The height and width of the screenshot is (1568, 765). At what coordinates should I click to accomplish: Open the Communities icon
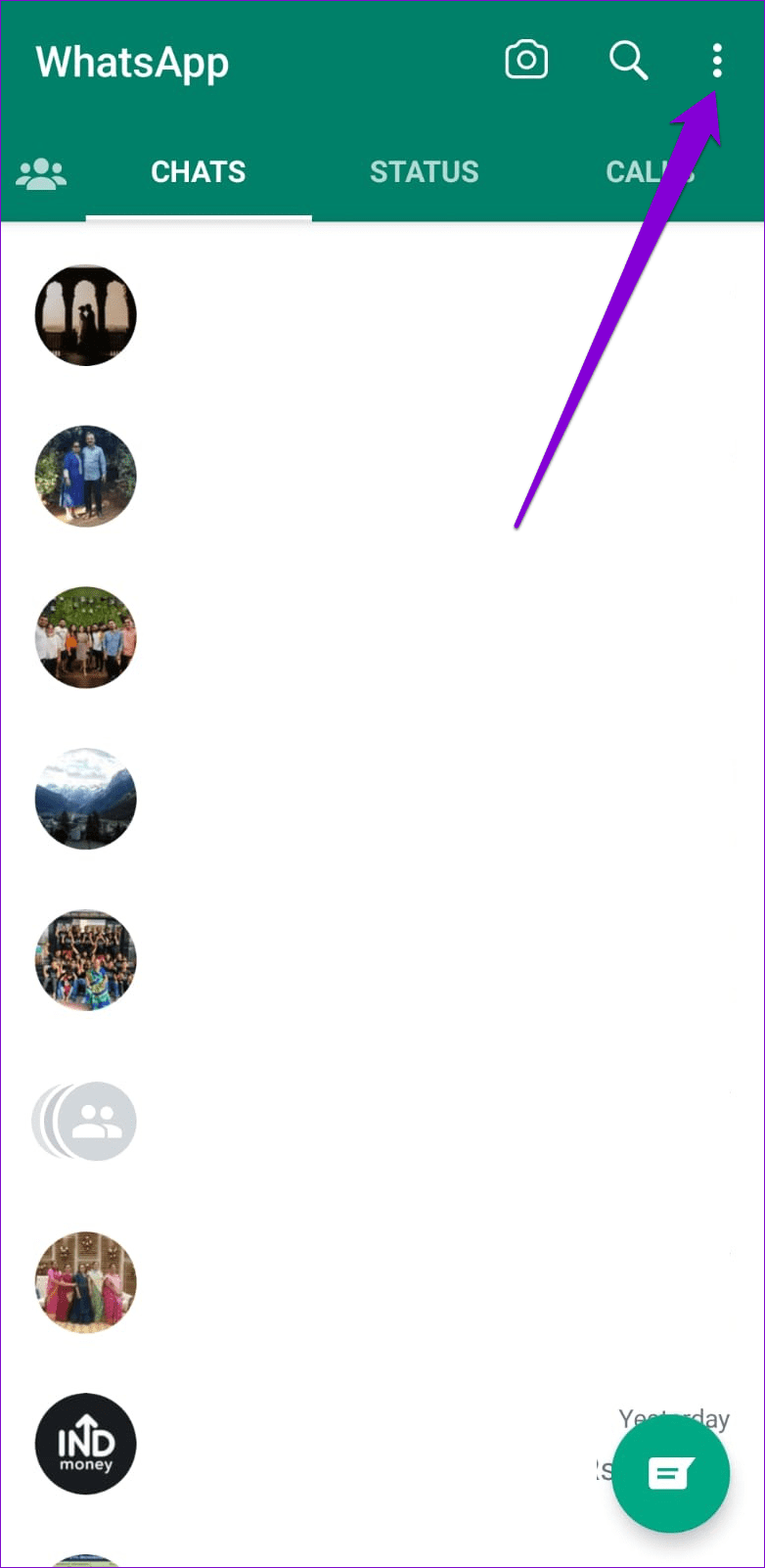[41, 171]
